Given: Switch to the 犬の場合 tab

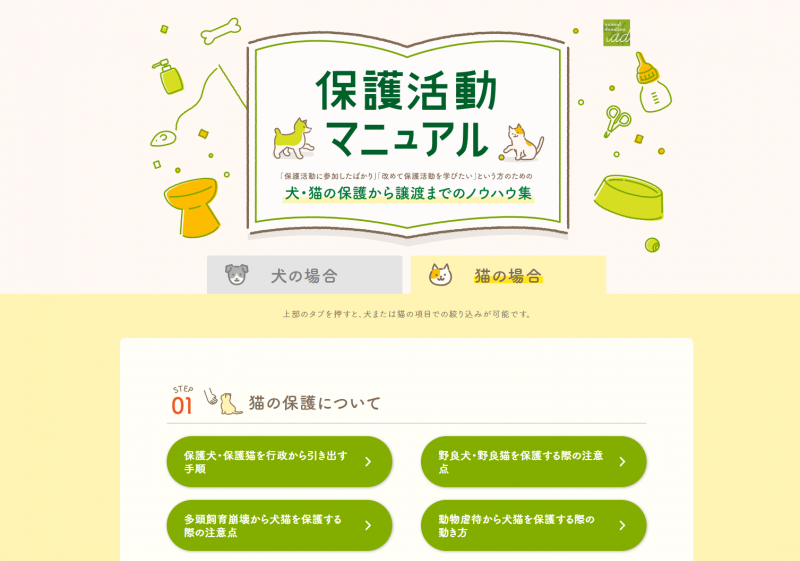Looking at the screenshot, I should [x=304, y=275].
